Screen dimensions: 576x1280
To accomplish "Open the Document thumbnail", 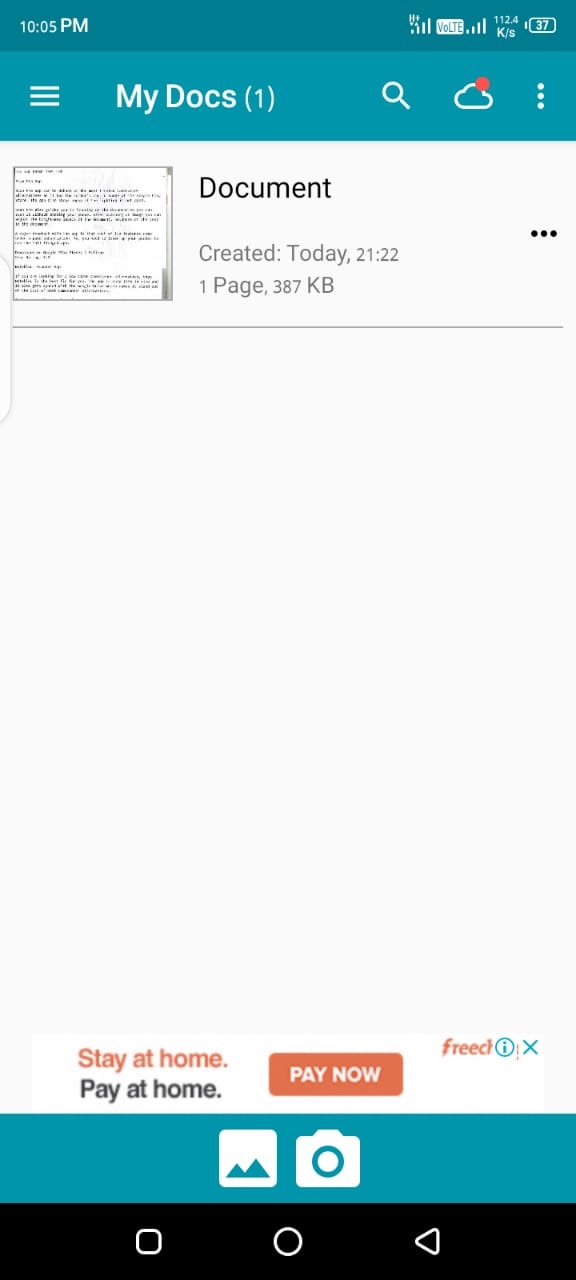I will [92, 233].
